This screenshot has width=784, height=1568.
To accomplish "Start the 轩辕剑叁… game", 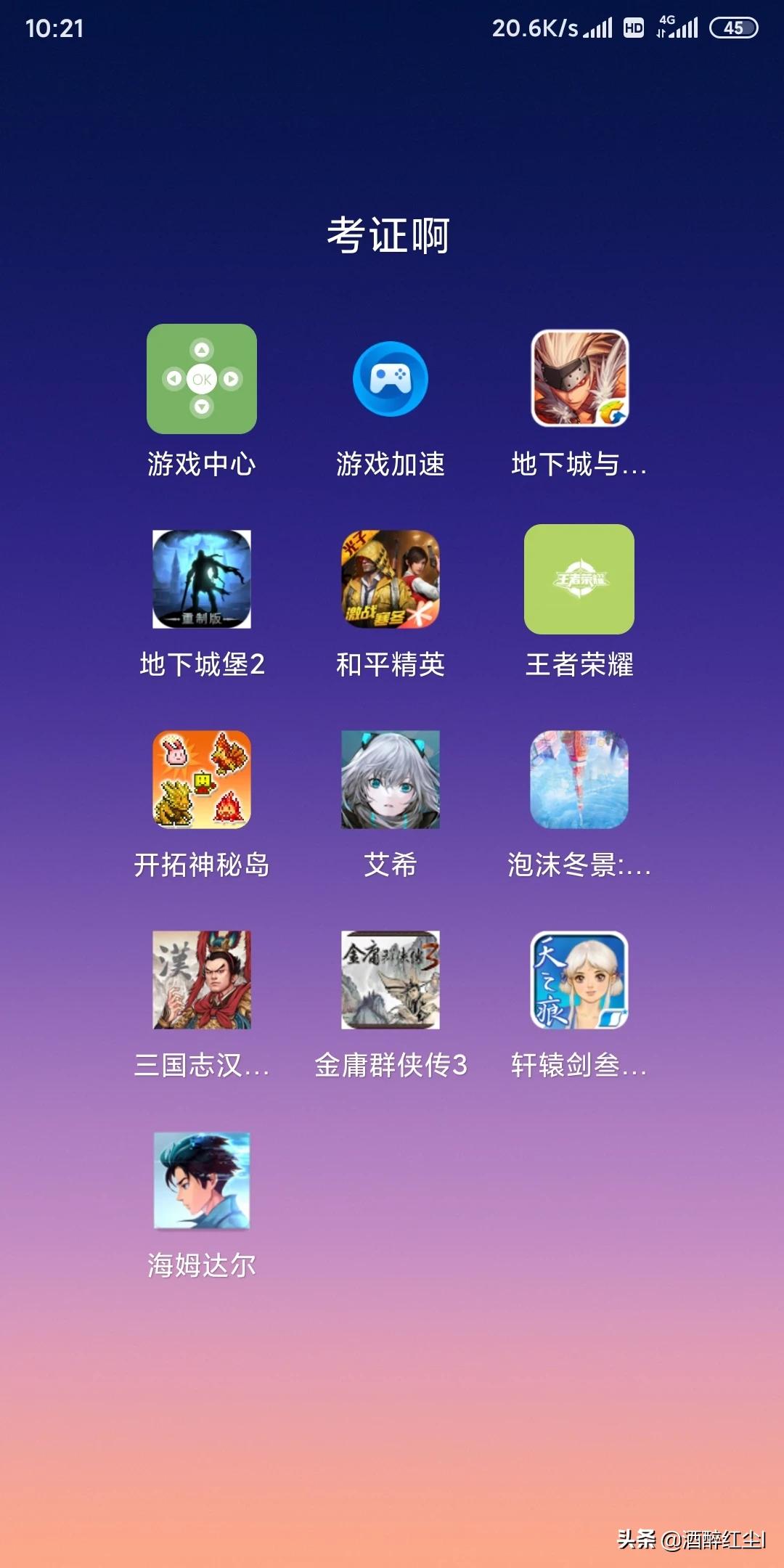I will point(579,980).
